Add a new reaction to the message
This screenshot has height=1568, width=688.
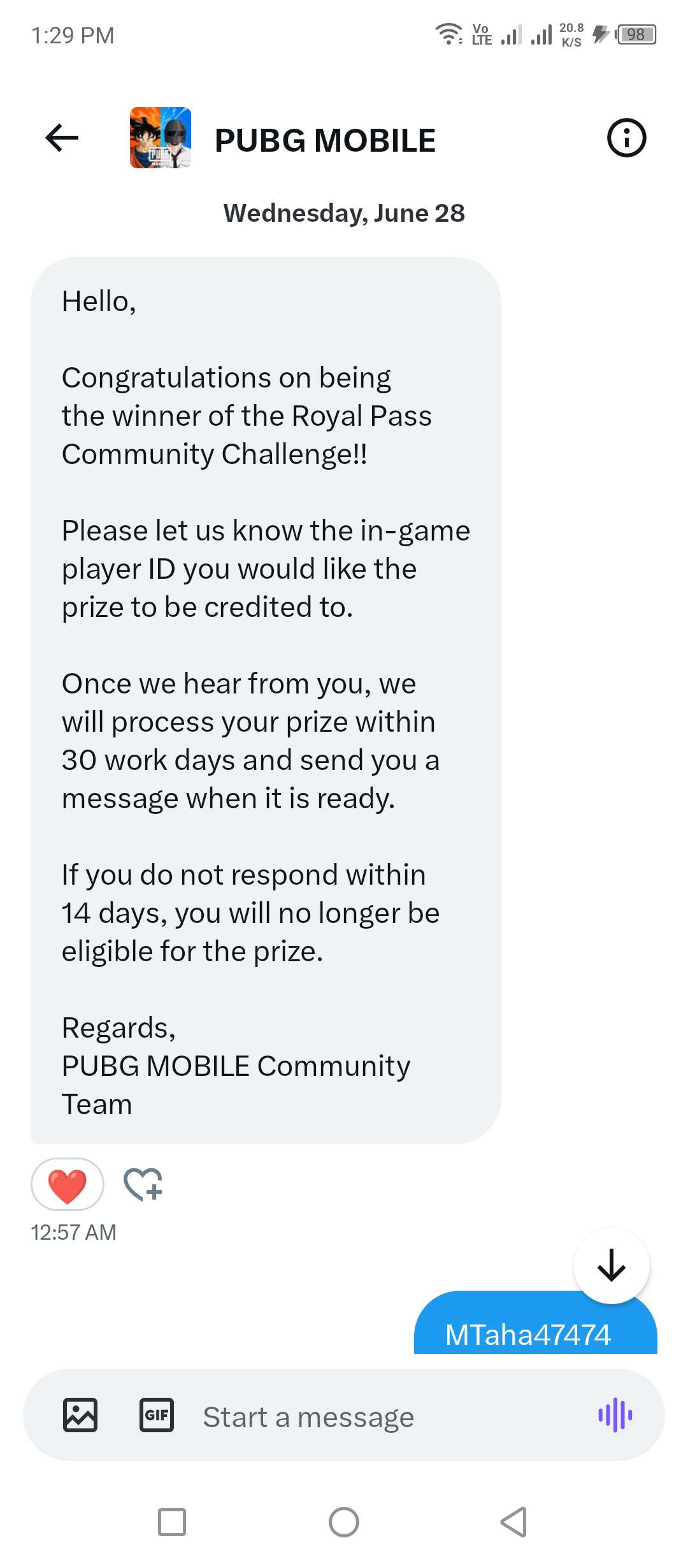click(x=143, y=1184)
